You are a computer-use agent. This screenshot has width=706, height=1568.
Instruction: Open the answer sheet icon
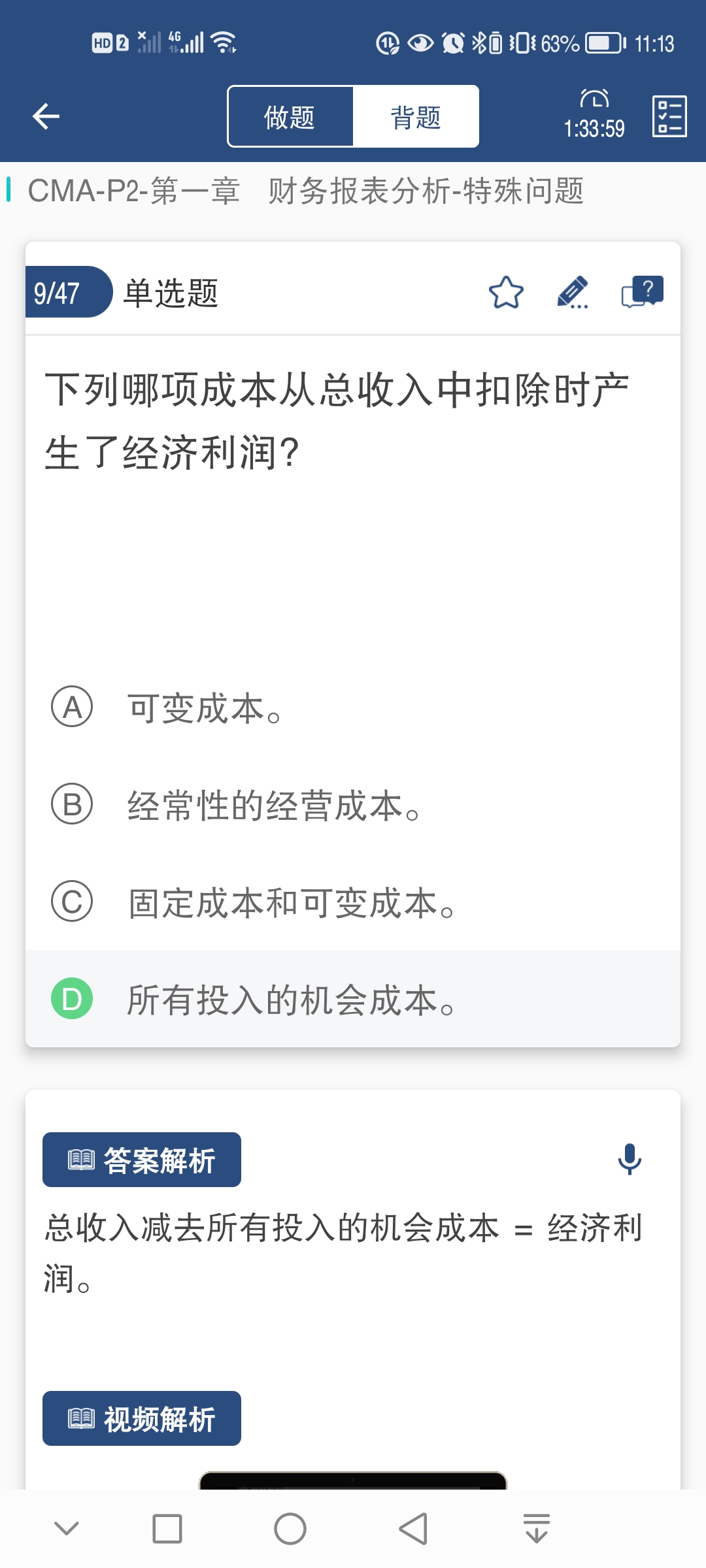[x=669, y=116]
